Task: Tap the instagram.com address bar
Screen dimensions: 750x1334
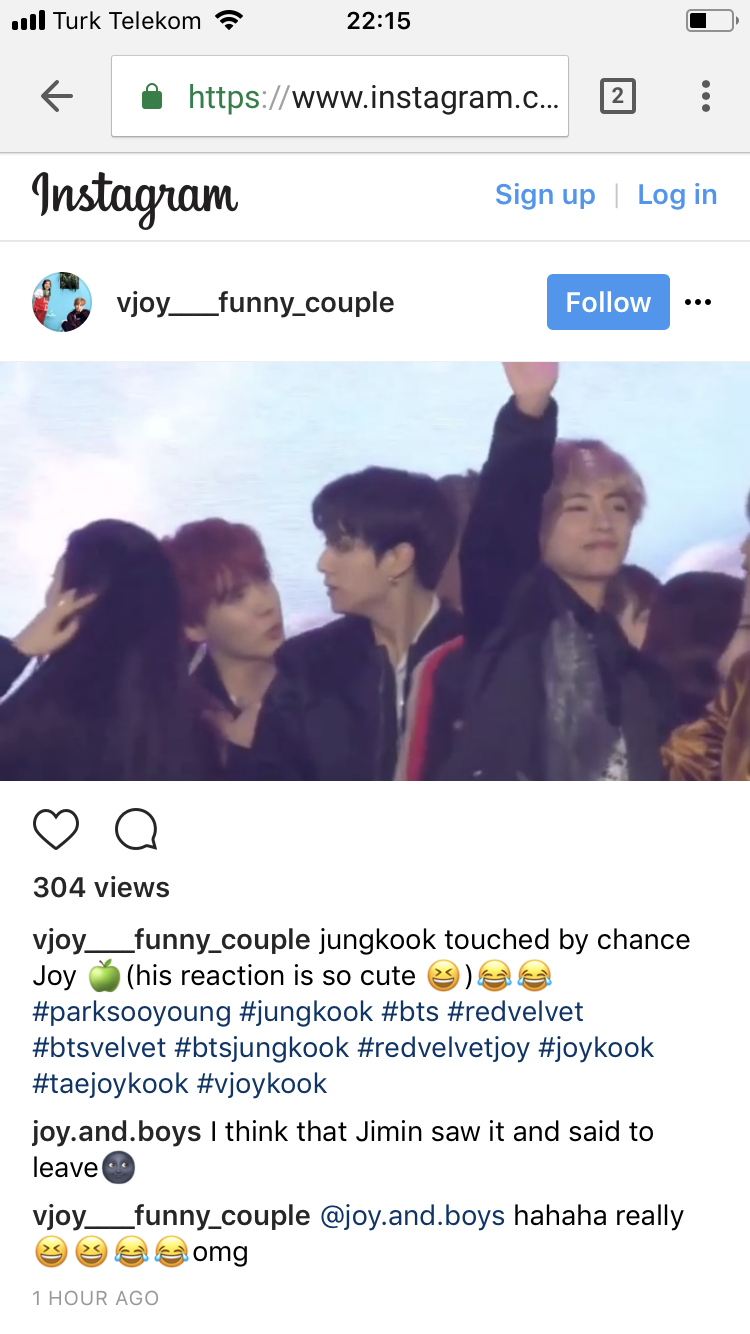Action: click(340, 96)
